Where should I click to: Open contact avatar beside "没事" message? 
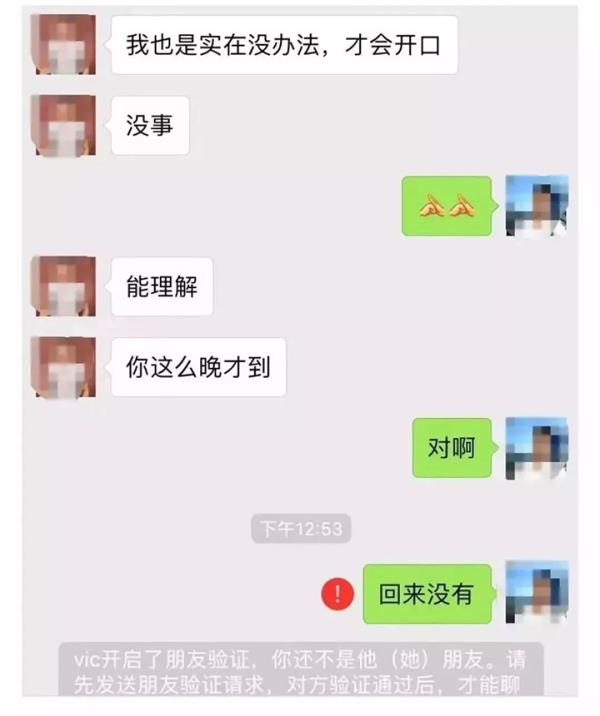(63, 126)
